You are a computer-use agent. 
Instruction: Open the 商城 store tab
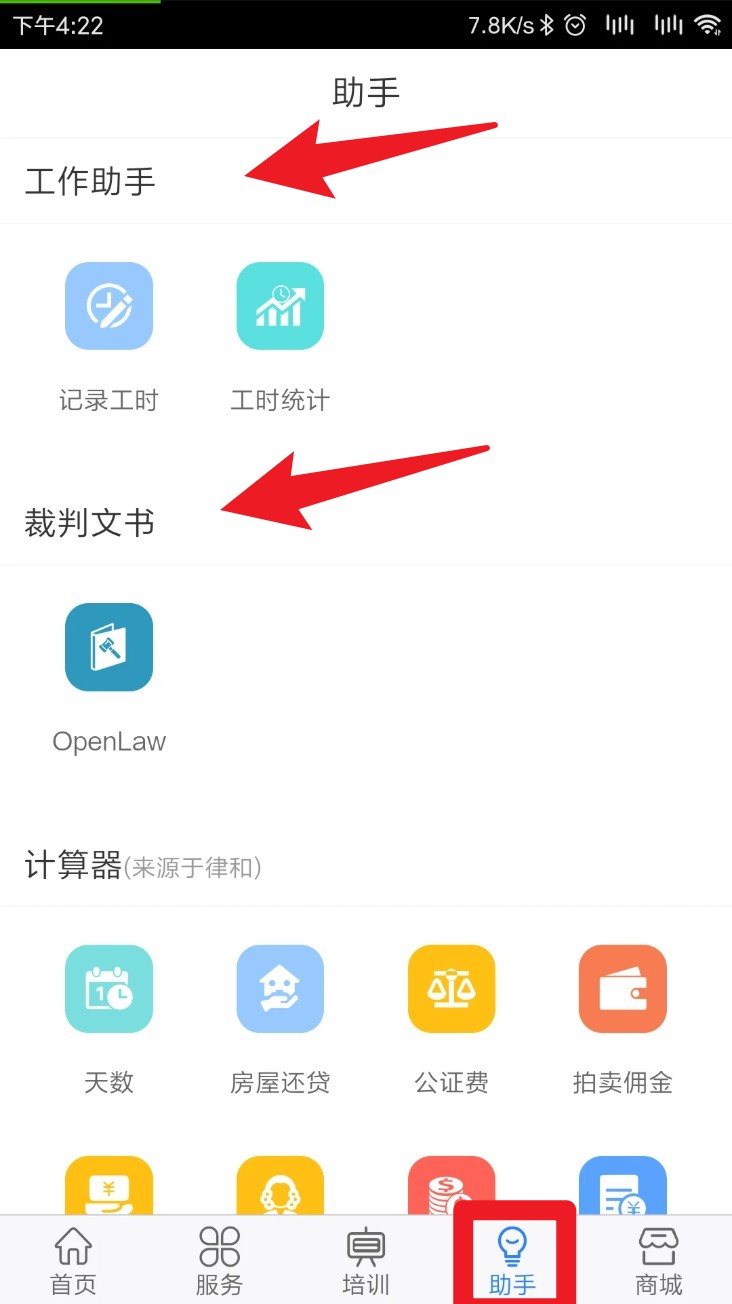(x=658, y=1260)
